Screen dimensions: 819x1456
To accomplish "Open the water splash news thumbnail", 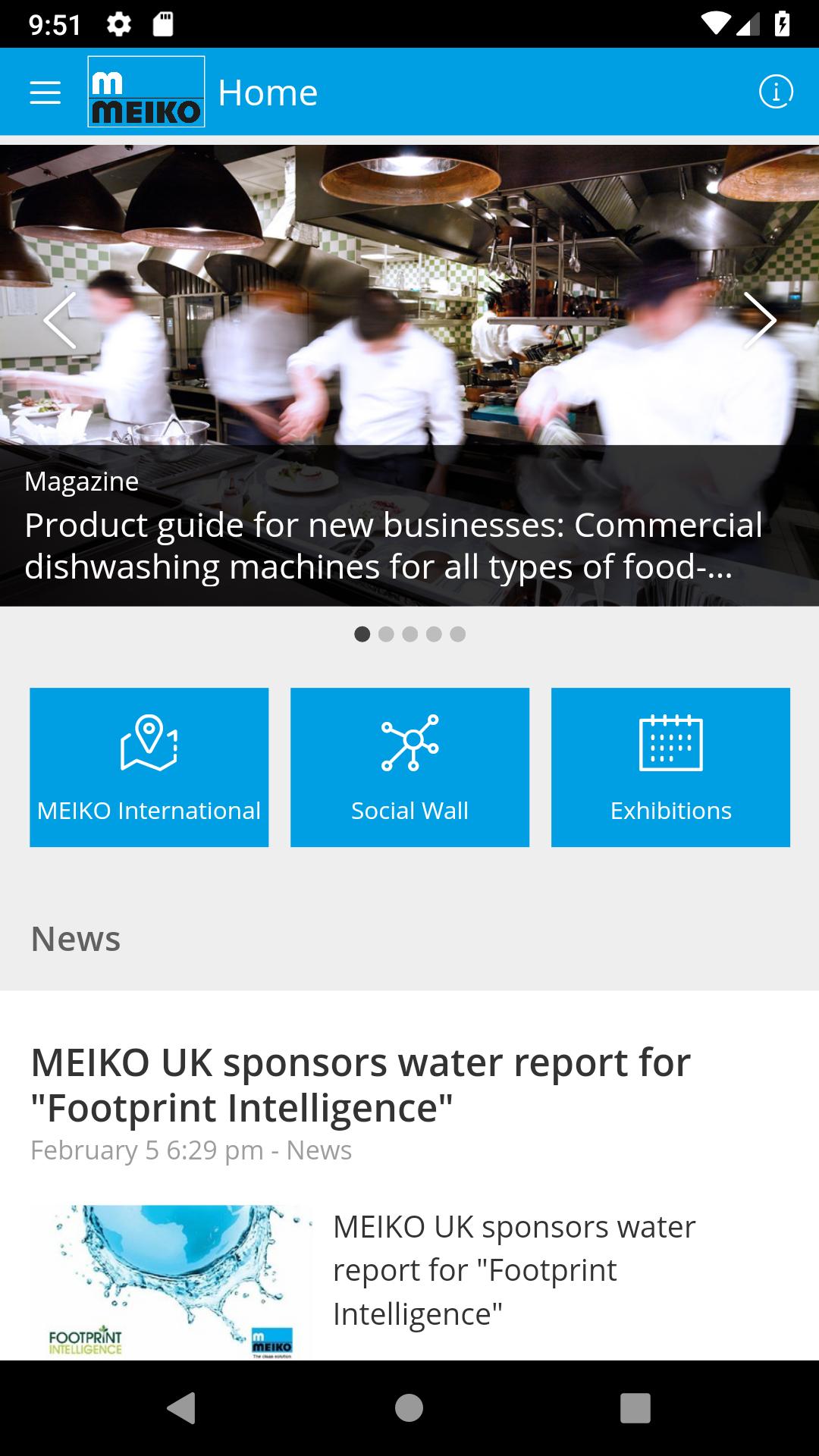I will [171, 1280].
